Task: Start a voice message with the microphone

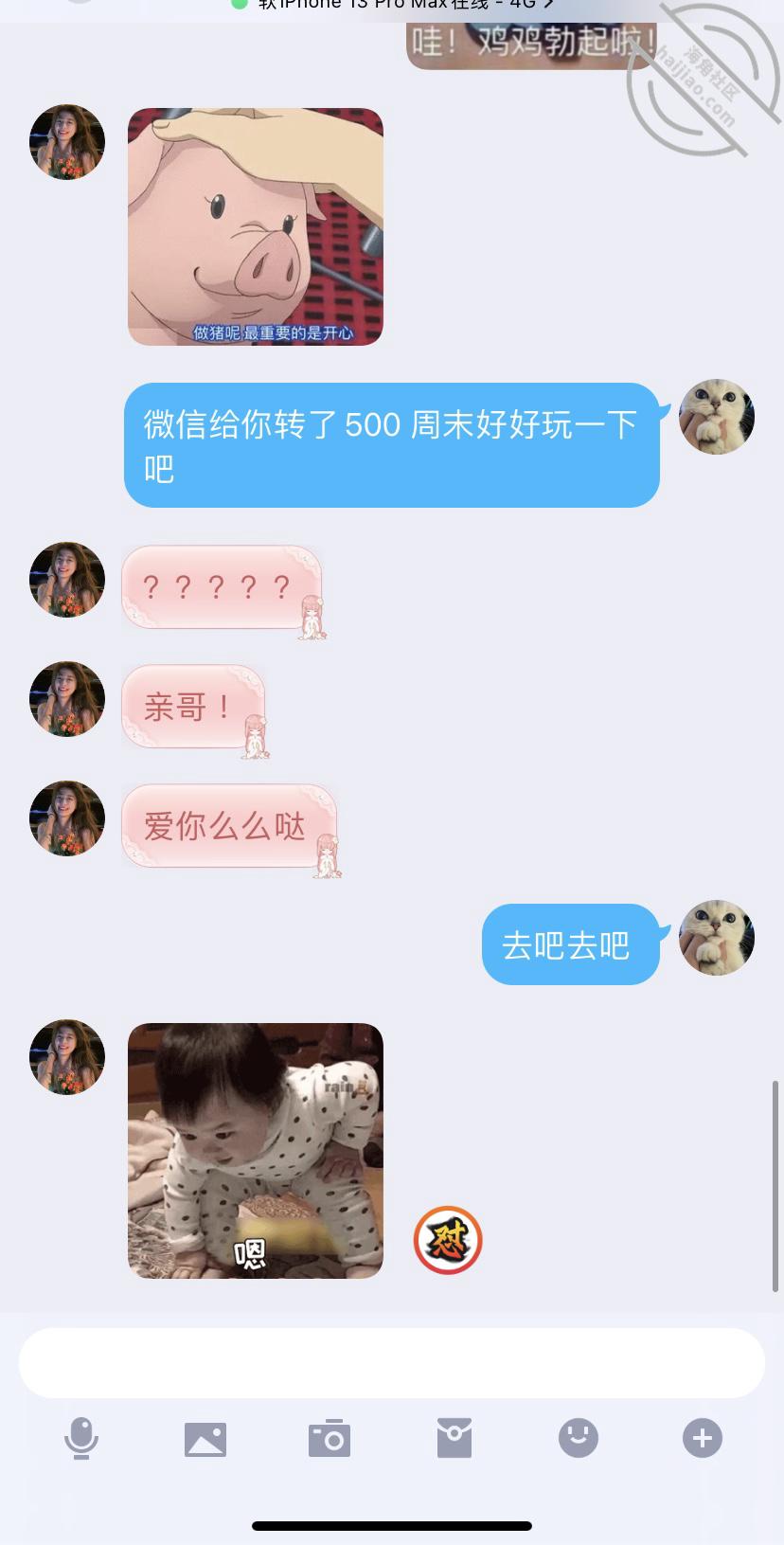Action: (x=81, y=1438)
